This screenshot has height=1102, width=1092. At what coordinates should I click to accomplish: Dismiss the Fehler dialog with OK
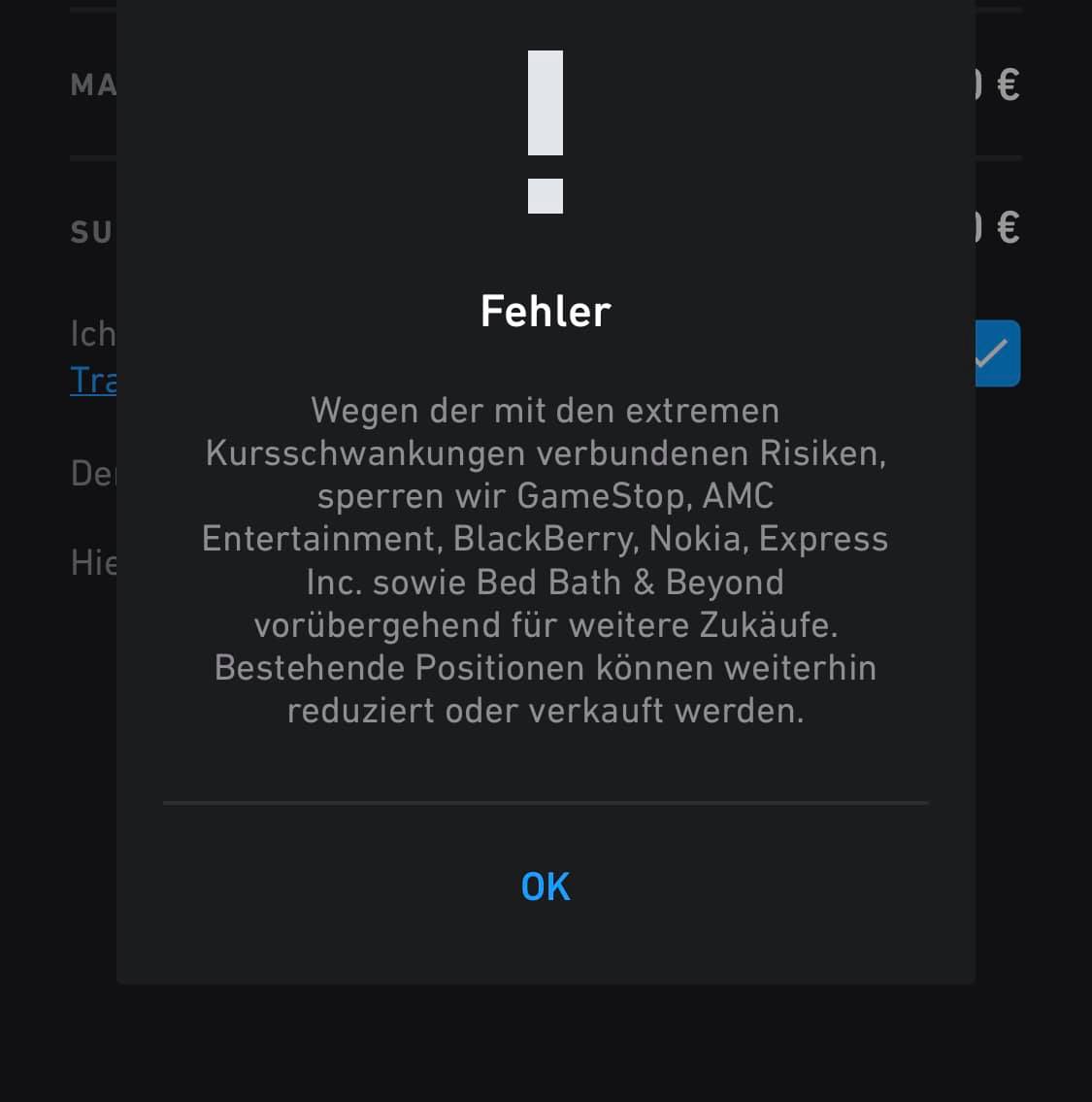(x=546, y=886)
